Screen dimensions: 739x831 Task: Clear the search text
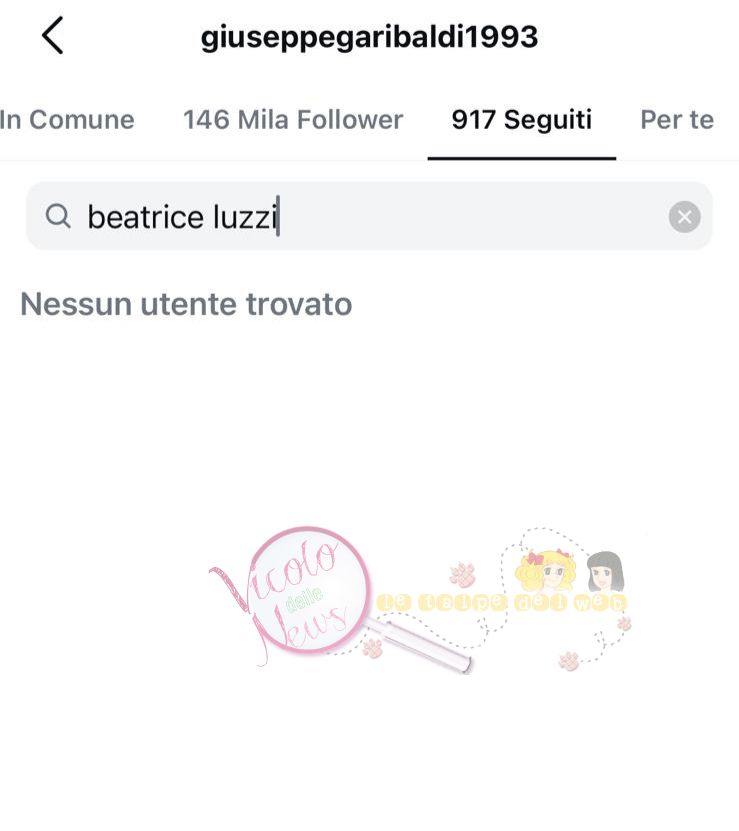click(x=684, y=216)
